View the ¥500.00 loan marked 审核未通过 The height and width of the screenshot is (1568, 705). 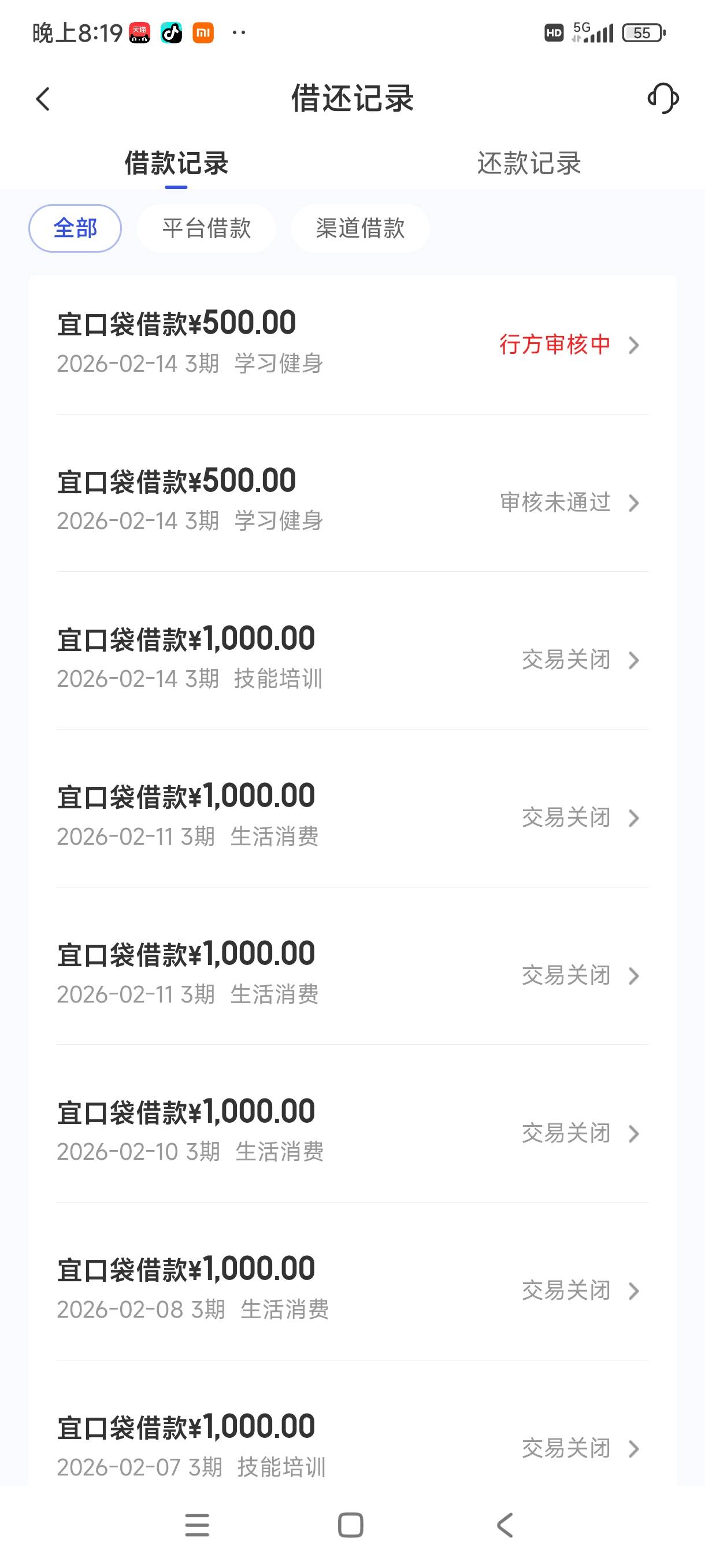click(x=352, y=502)
